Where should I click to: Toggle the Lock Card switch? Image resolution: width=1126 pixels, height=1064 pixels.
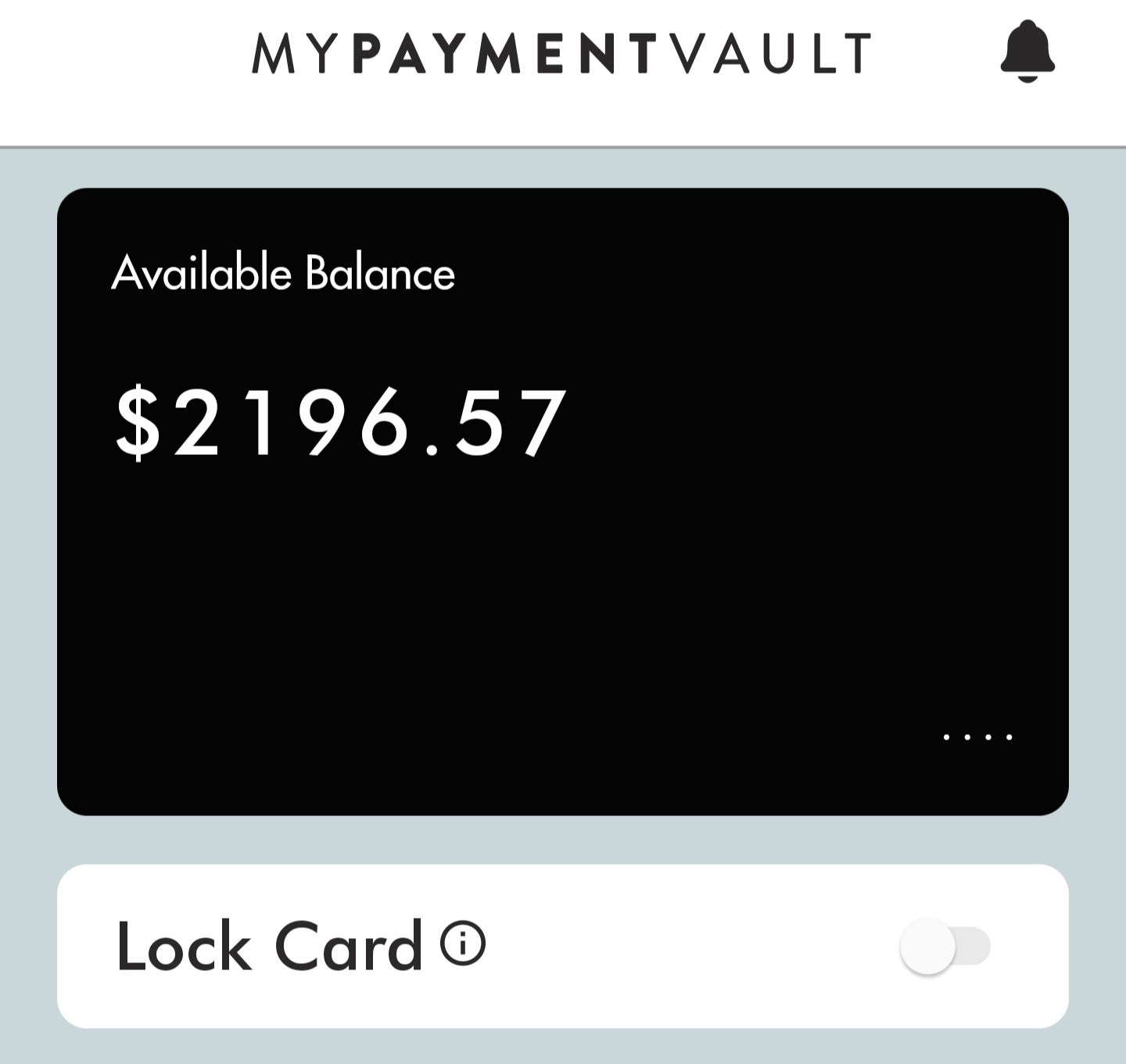(x=945, y=947)
